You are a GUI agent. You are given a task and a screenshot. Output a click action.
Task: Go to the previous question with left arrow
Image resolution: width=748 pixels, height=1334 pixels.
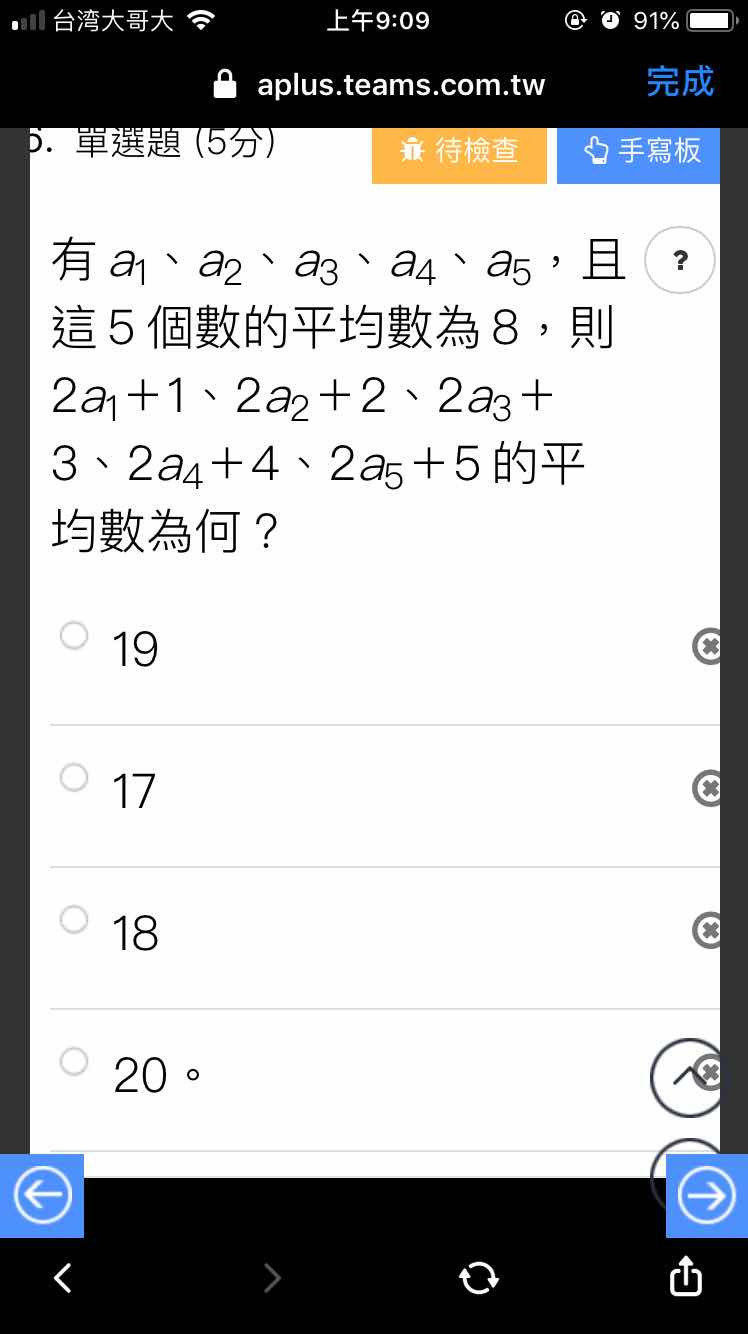point(42,1196)
